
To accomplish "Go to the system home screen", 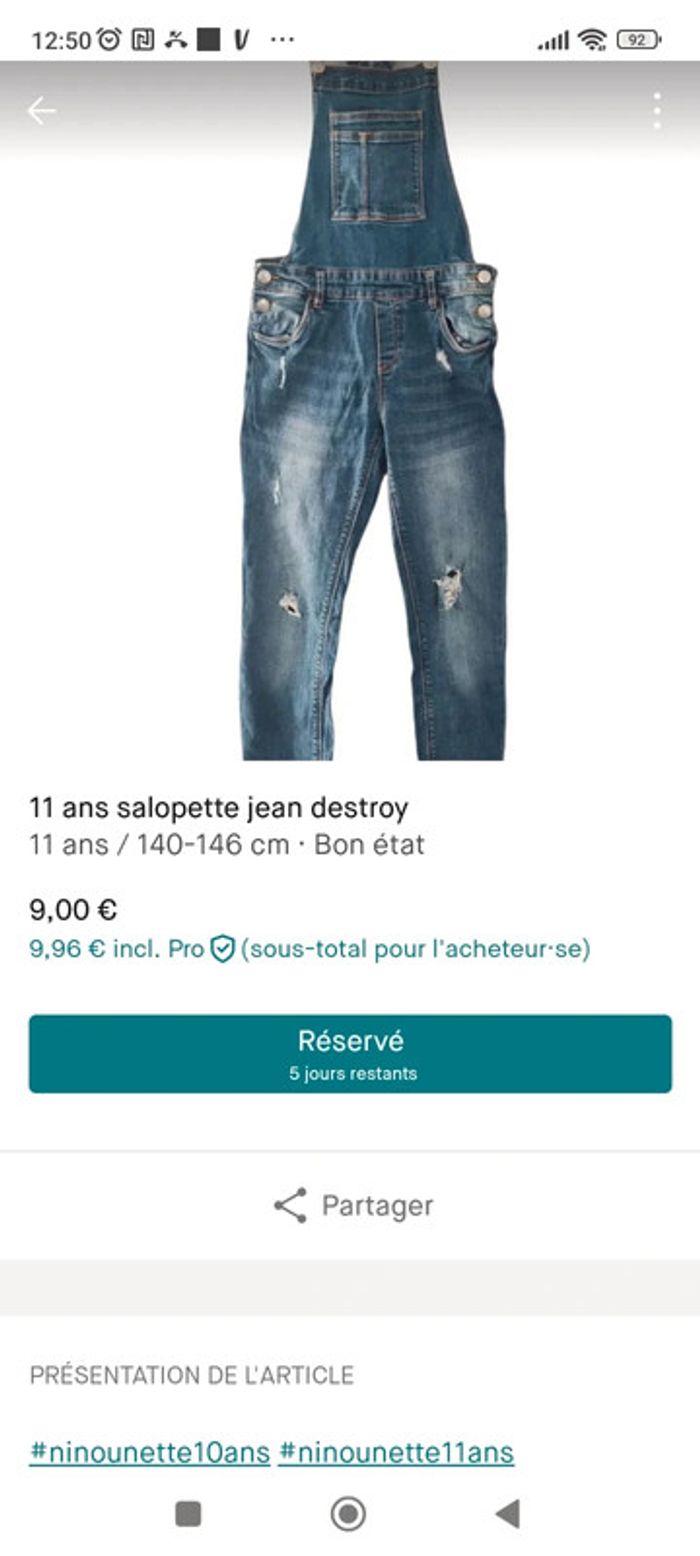I will coord(348,1514).
